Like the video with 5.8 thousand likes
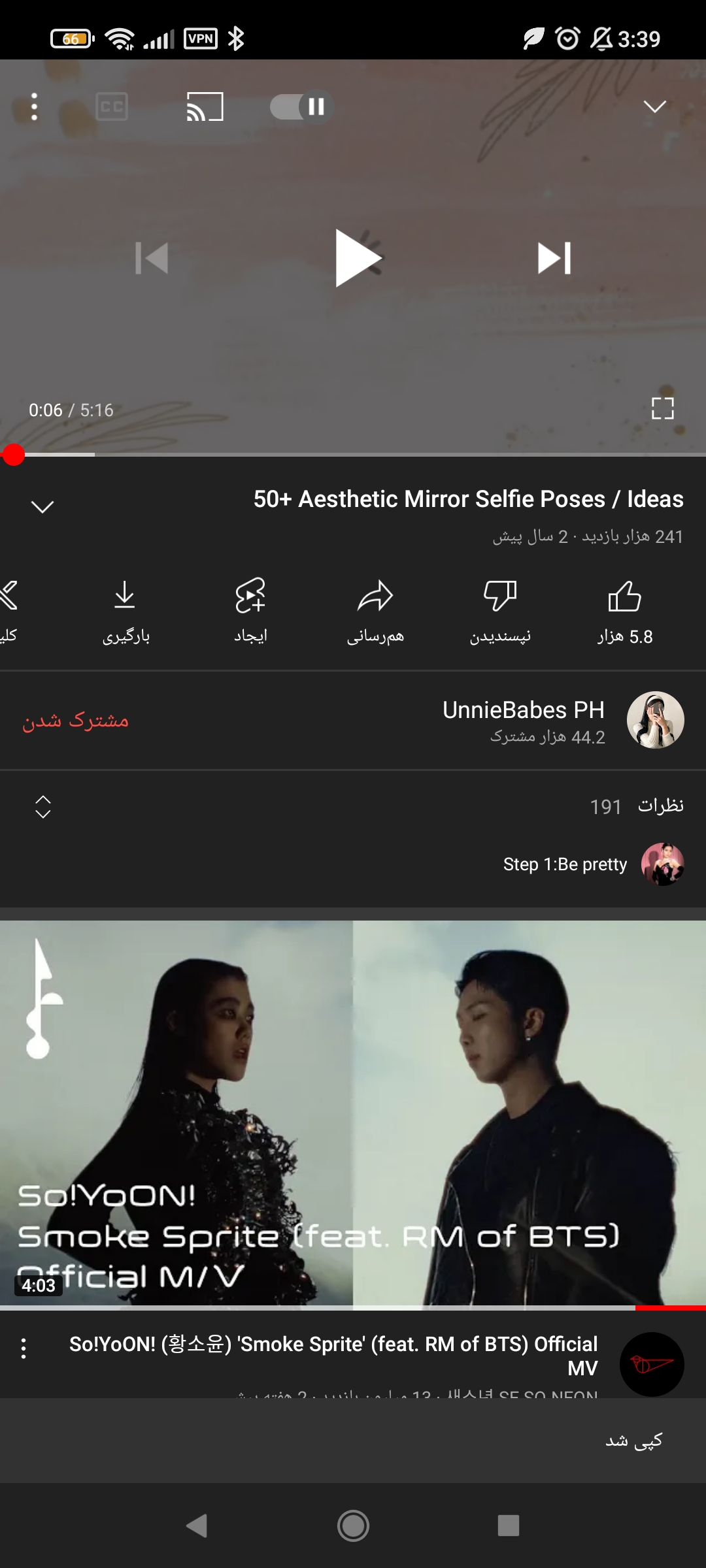Screen dimensions: 706x1568 [x=624, y=611]
